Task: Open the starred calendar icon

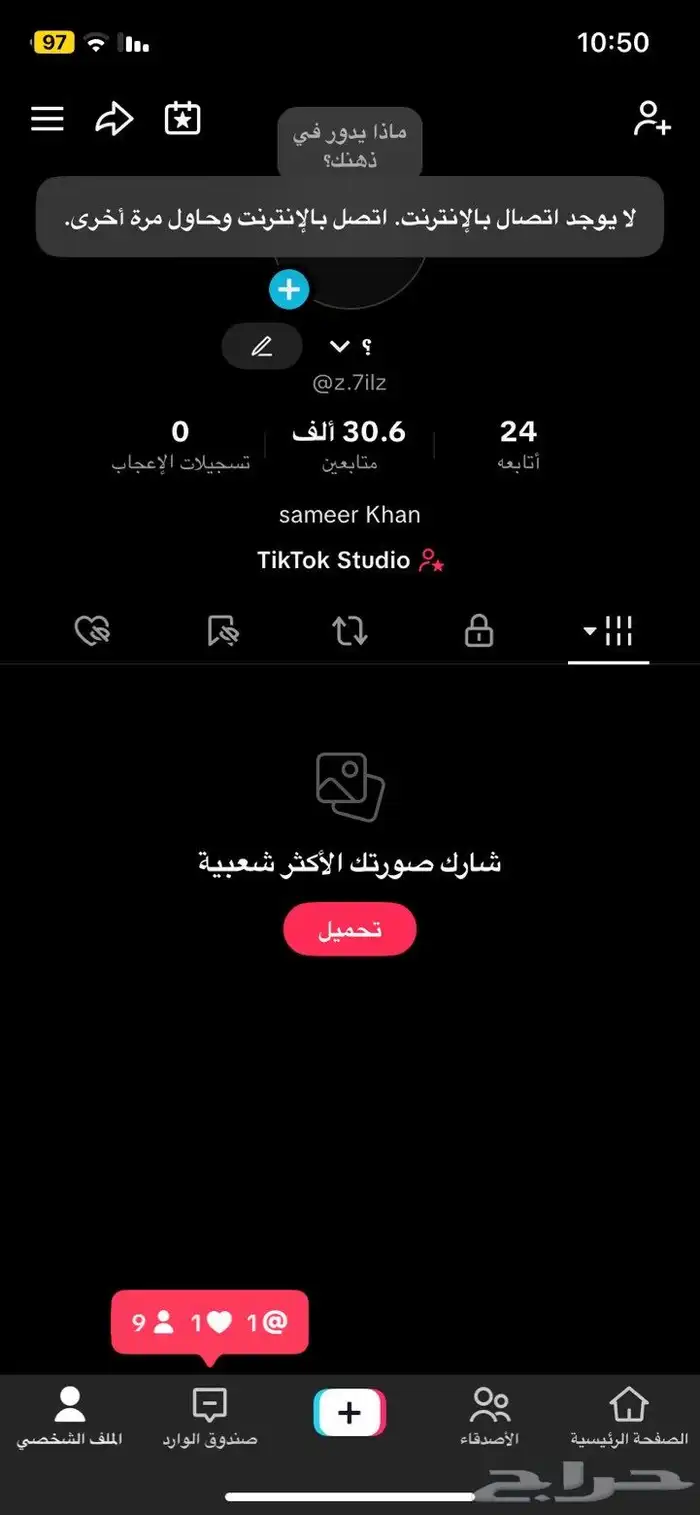Action: [x=182, y=119]
